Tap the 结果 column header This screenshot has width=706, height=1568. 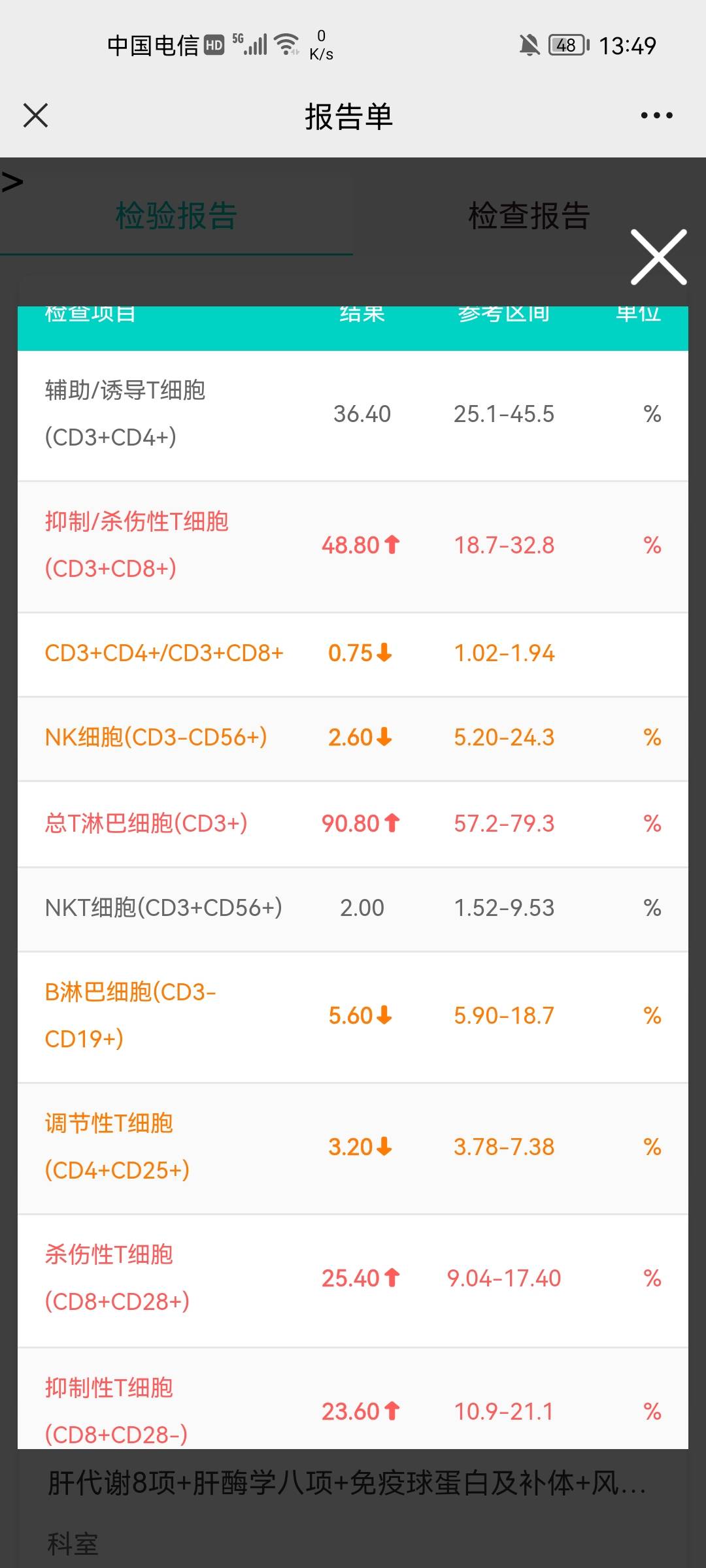pyautogui.click(x=360, y=314)
